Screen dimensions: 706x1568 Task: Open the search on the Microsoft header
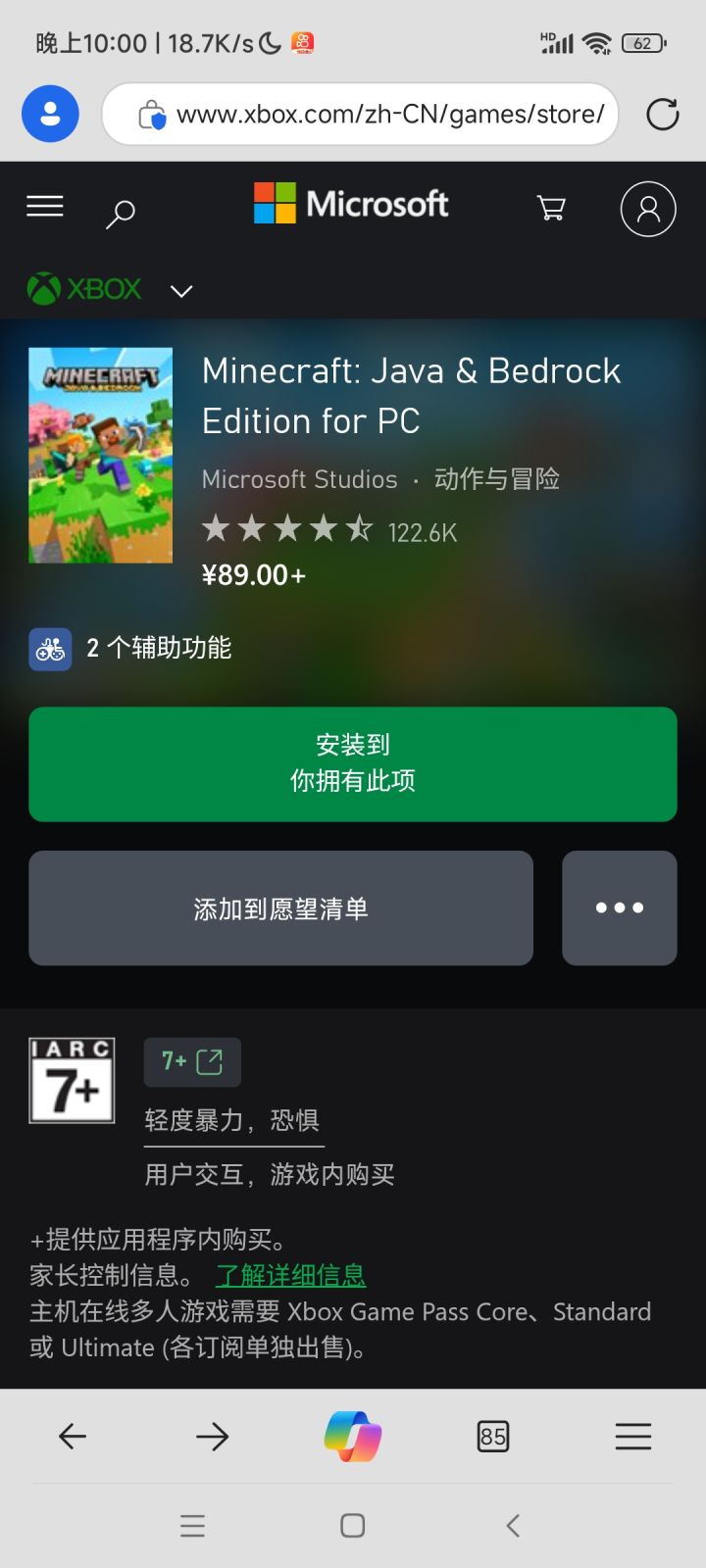(x=121, y=214)
